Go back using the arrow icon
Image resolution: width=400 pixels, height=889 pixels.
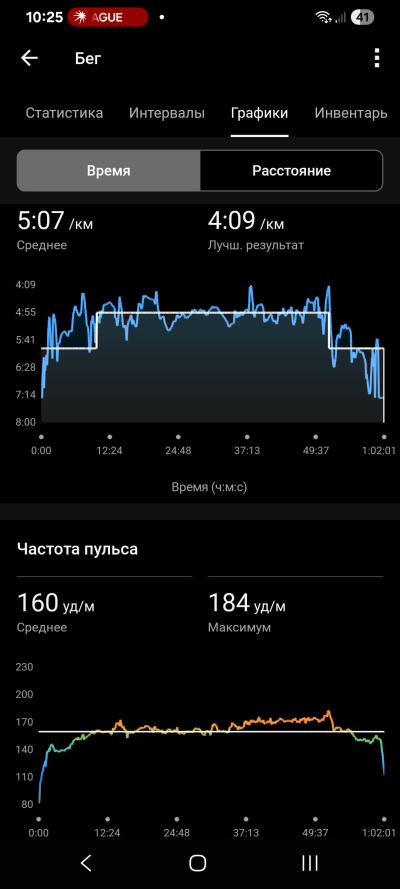[x=29, y=58]
